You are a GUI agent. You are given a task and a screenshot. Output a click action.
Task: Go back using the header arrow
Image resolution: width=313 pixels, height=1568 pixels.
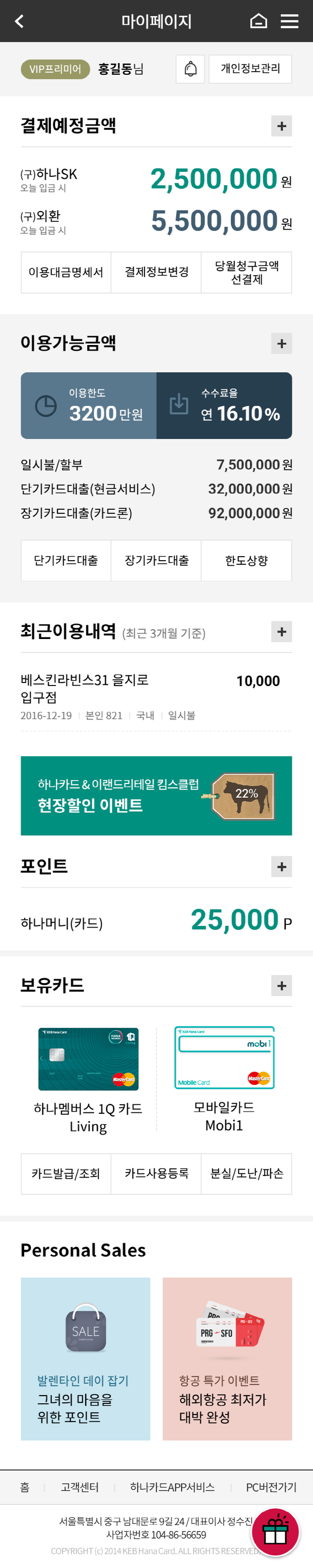tap(20, 21)
